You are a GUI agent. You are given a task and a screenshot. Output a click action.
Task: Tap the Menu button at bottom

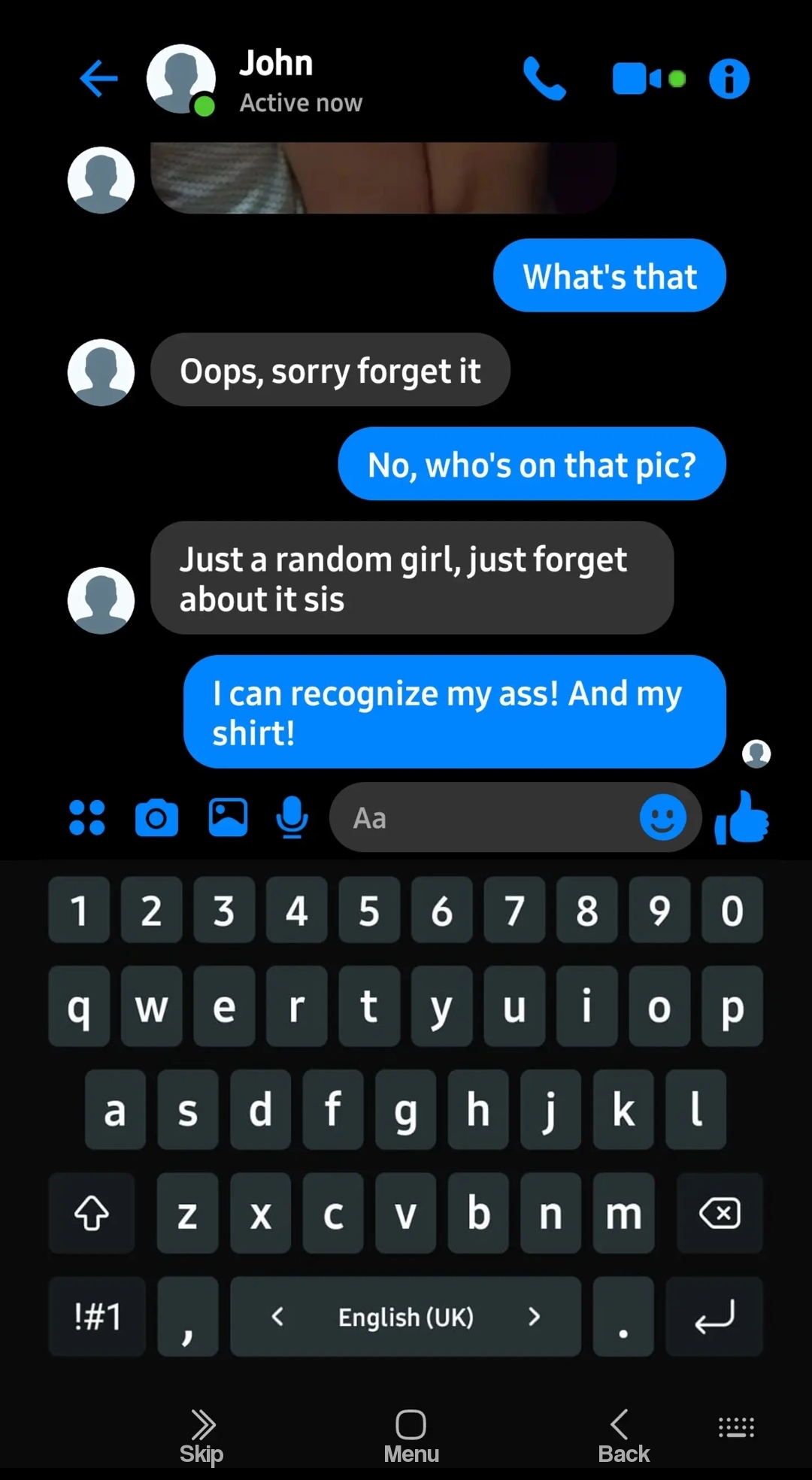point(411,1436)
